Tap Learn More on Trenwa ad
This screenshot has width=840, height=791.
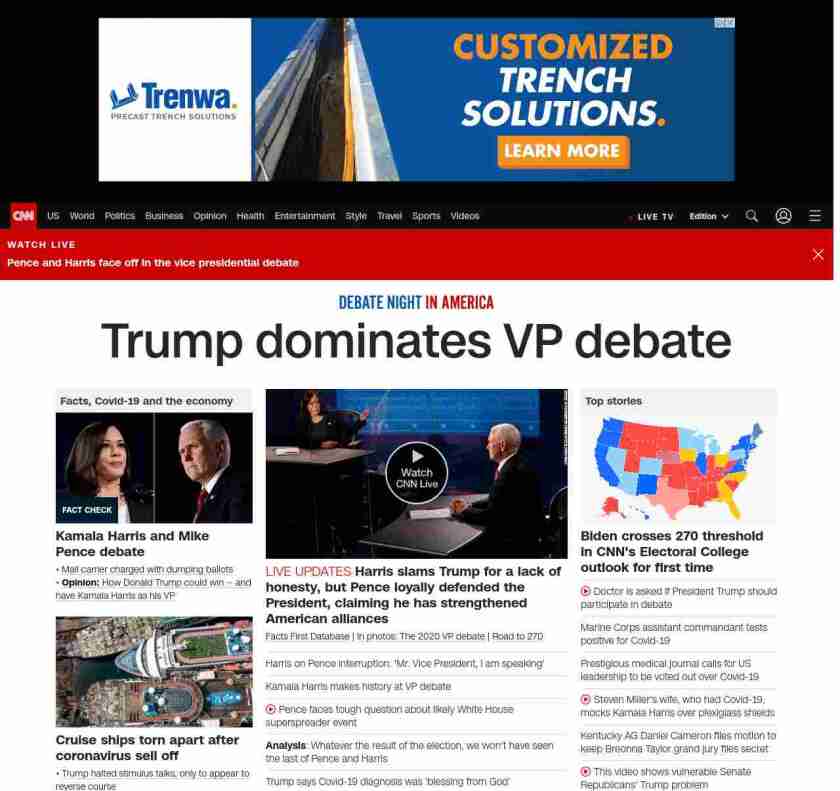click(x=562, y=151)
